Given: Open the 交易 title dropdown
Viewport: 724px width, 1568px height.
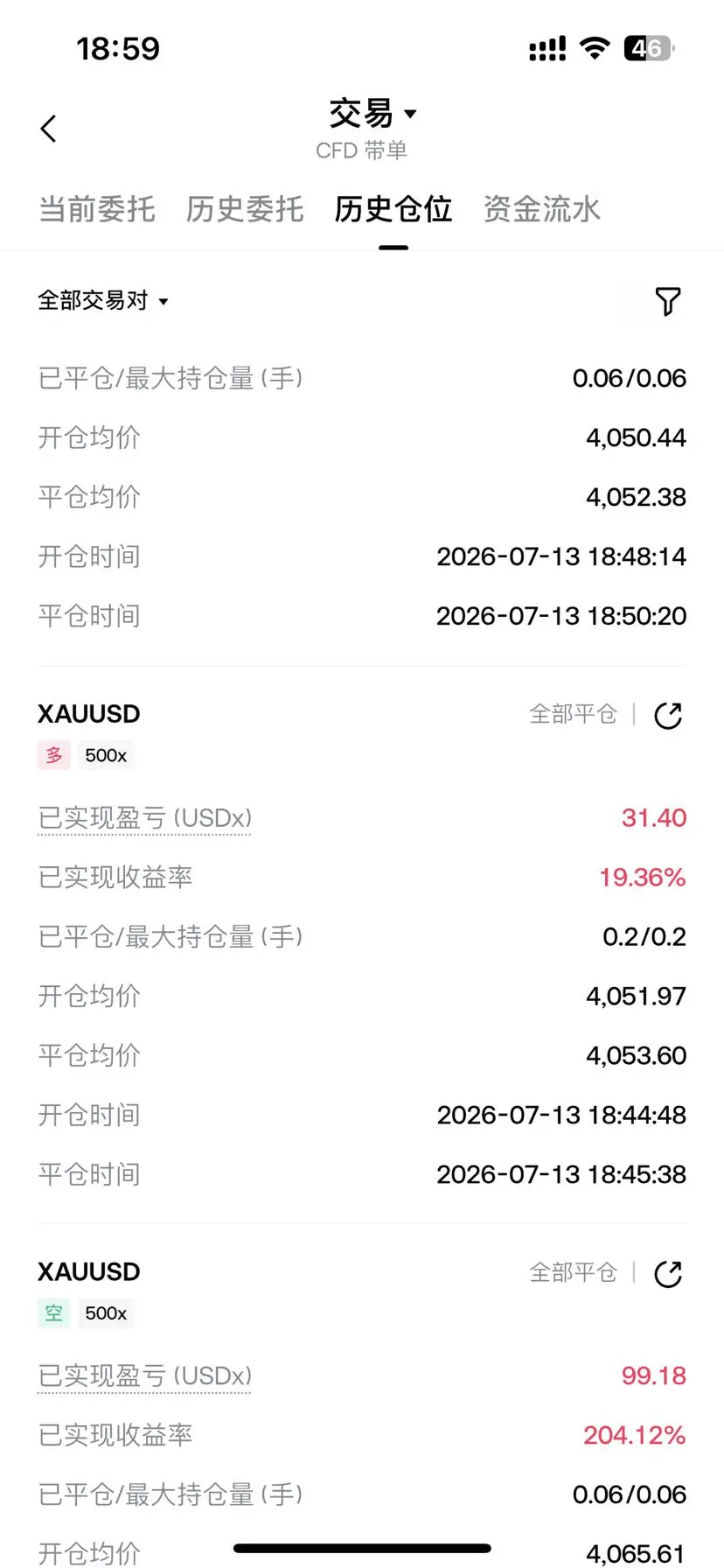Looking at the screenshot, I should point(372,114).
